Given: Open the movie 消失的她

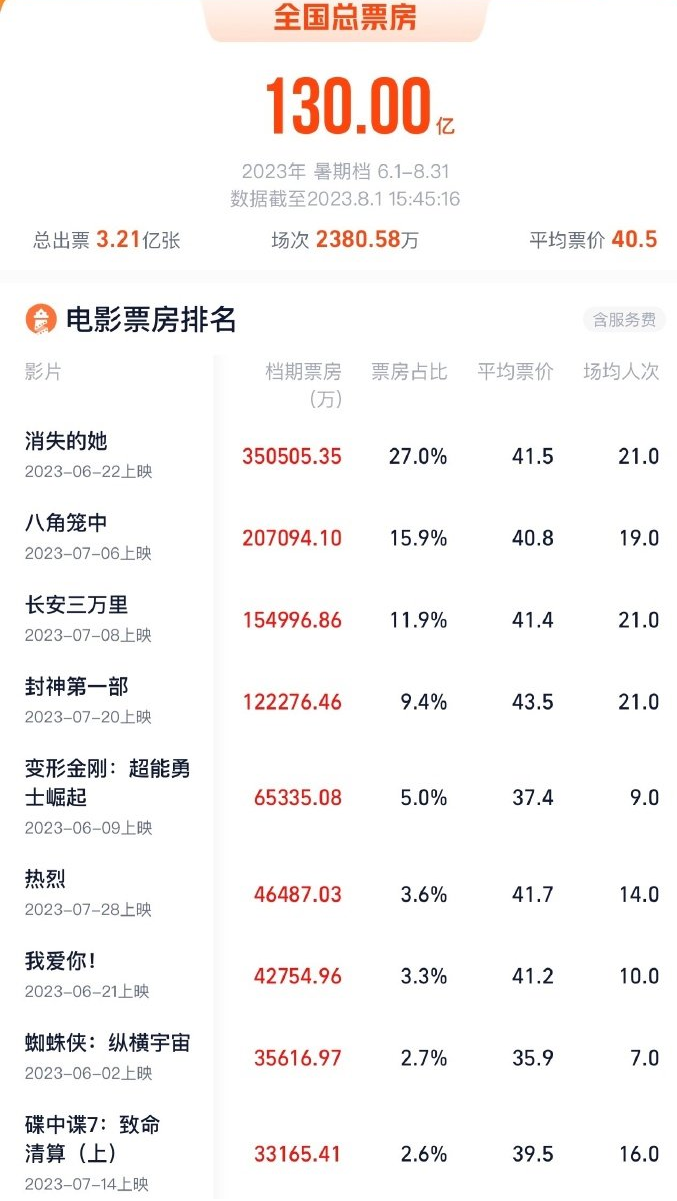Looking at the screenshot, I should pos(66,442).
